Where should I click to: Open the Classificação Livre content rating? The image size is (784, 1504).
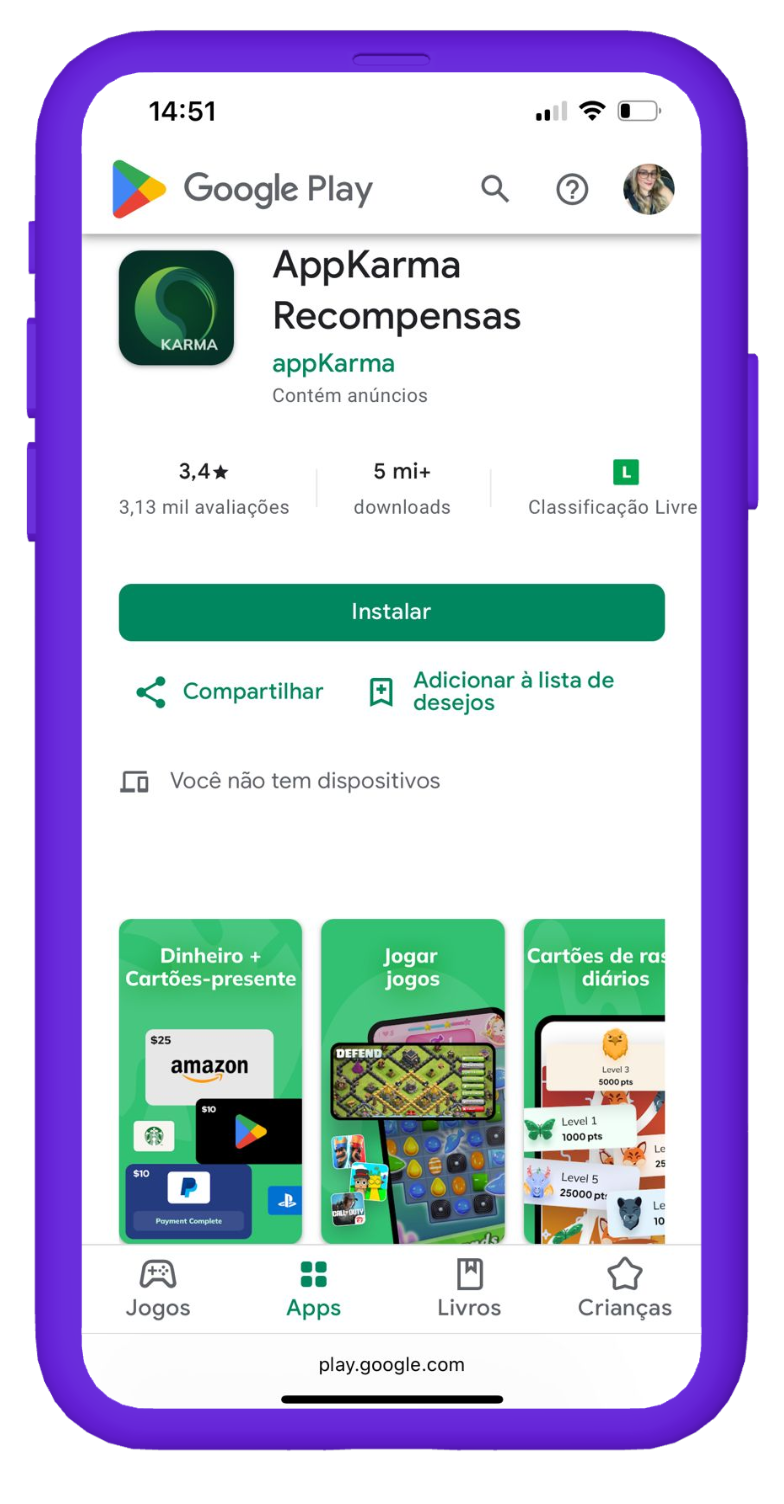click(x=612, y=488)
